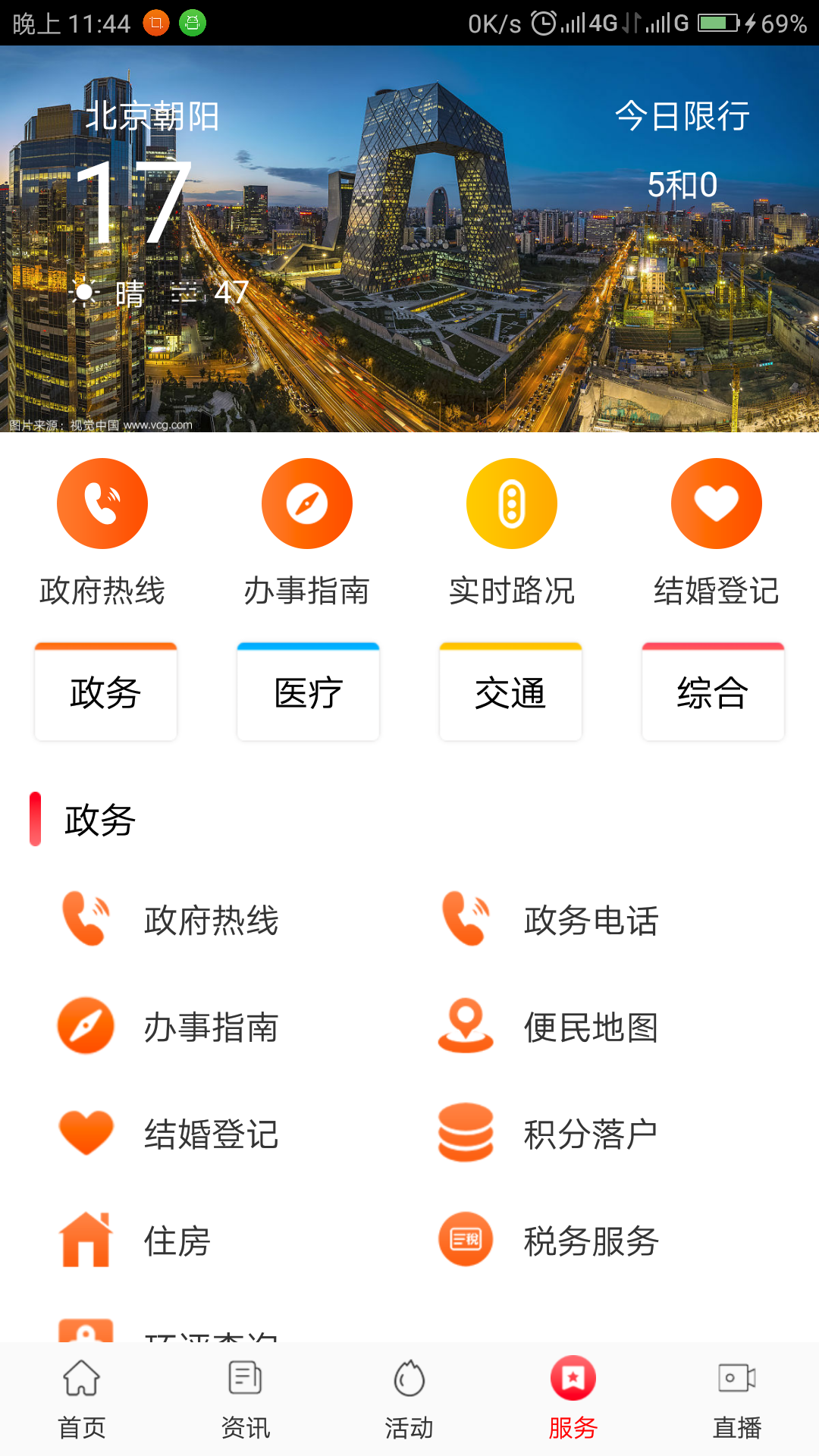Open the 政府热线 phone hotline icon

click(x=102, y=503)
